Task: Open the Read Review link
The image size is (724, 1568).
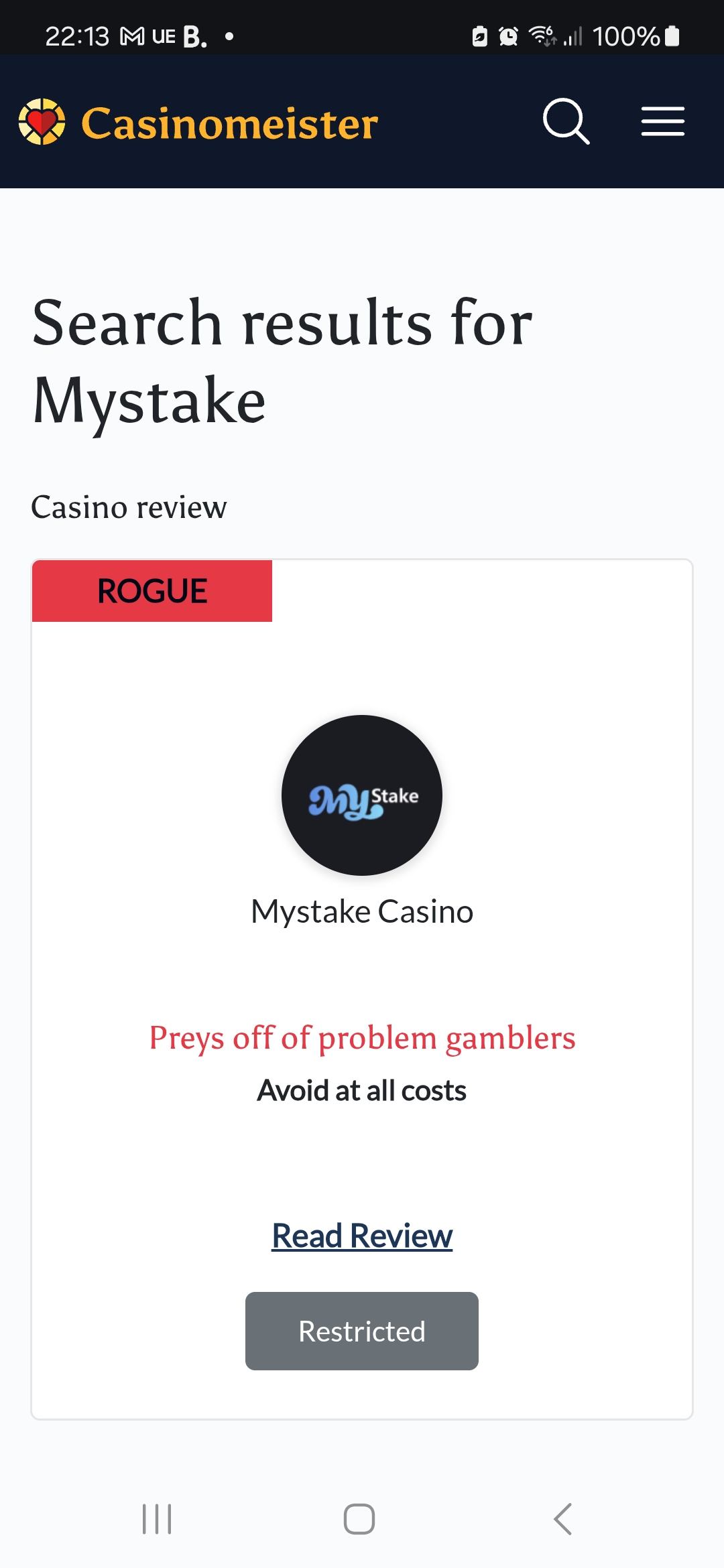Action: point(362,1235)
